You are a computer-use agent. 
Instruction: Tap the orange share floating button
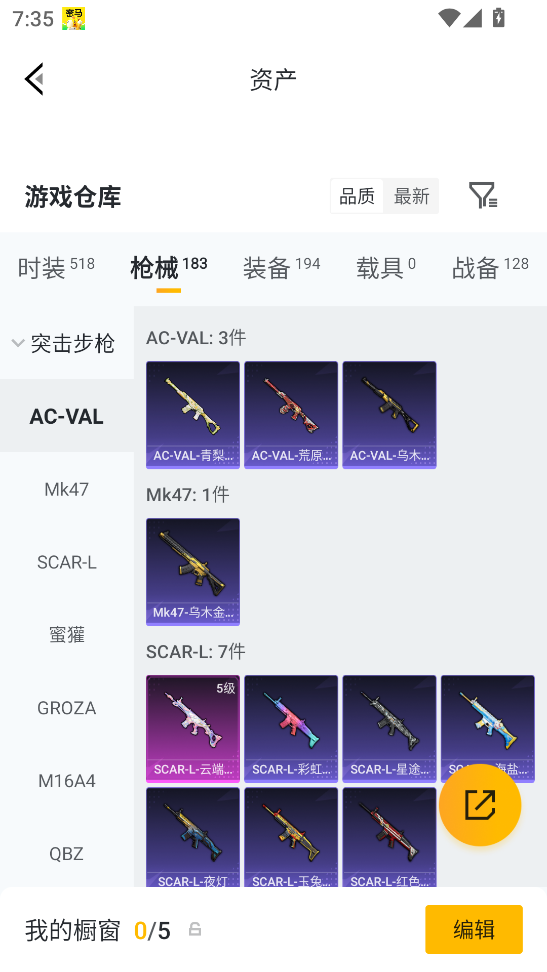click(x=480, y=805)
